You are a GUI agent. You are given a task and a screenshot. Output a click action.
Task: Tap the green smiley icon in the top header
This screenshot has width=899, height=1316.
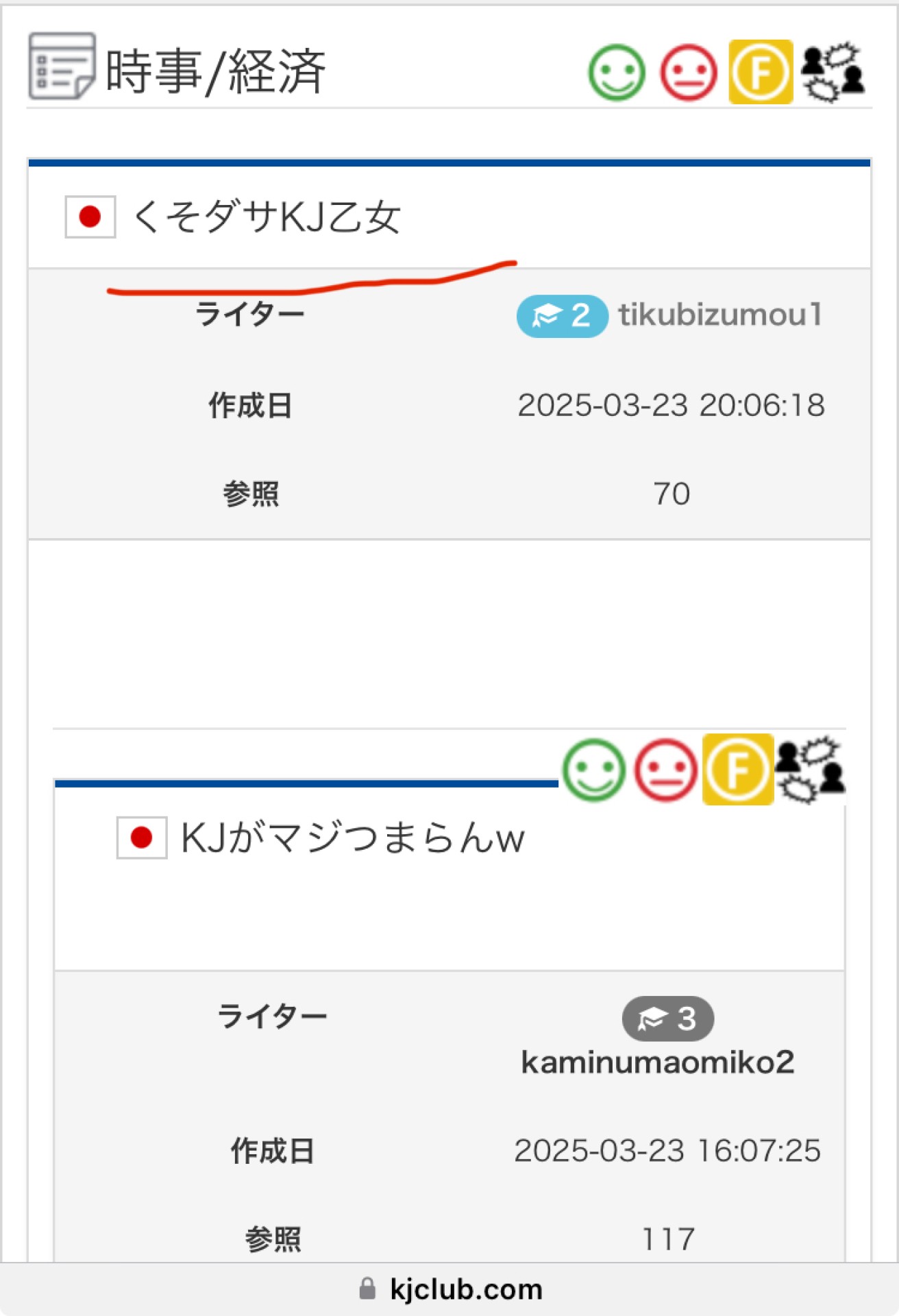point(617,73)
